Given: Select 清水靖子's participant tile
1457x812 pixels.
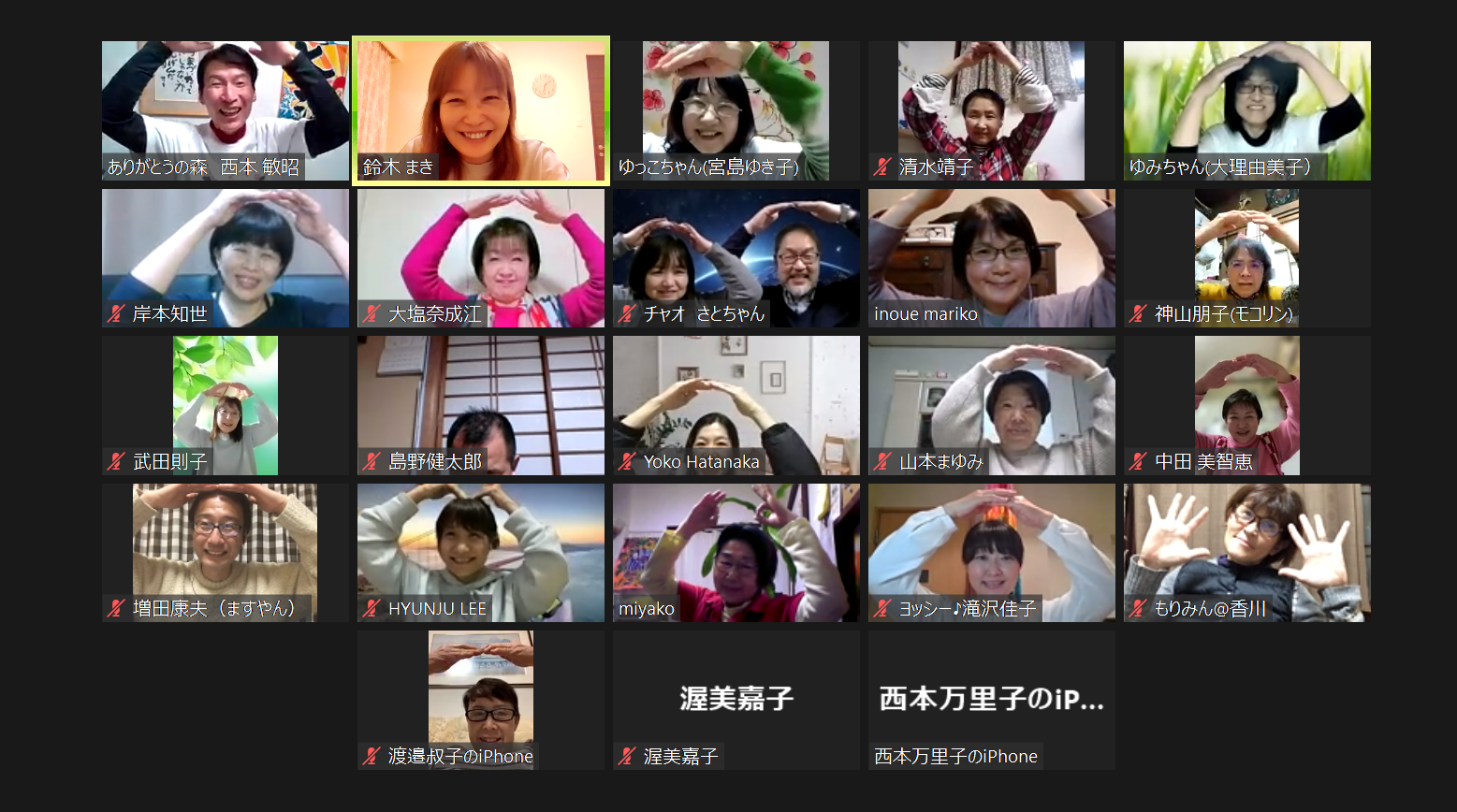Looking at the screenshot, I should [x=991, y=110].
